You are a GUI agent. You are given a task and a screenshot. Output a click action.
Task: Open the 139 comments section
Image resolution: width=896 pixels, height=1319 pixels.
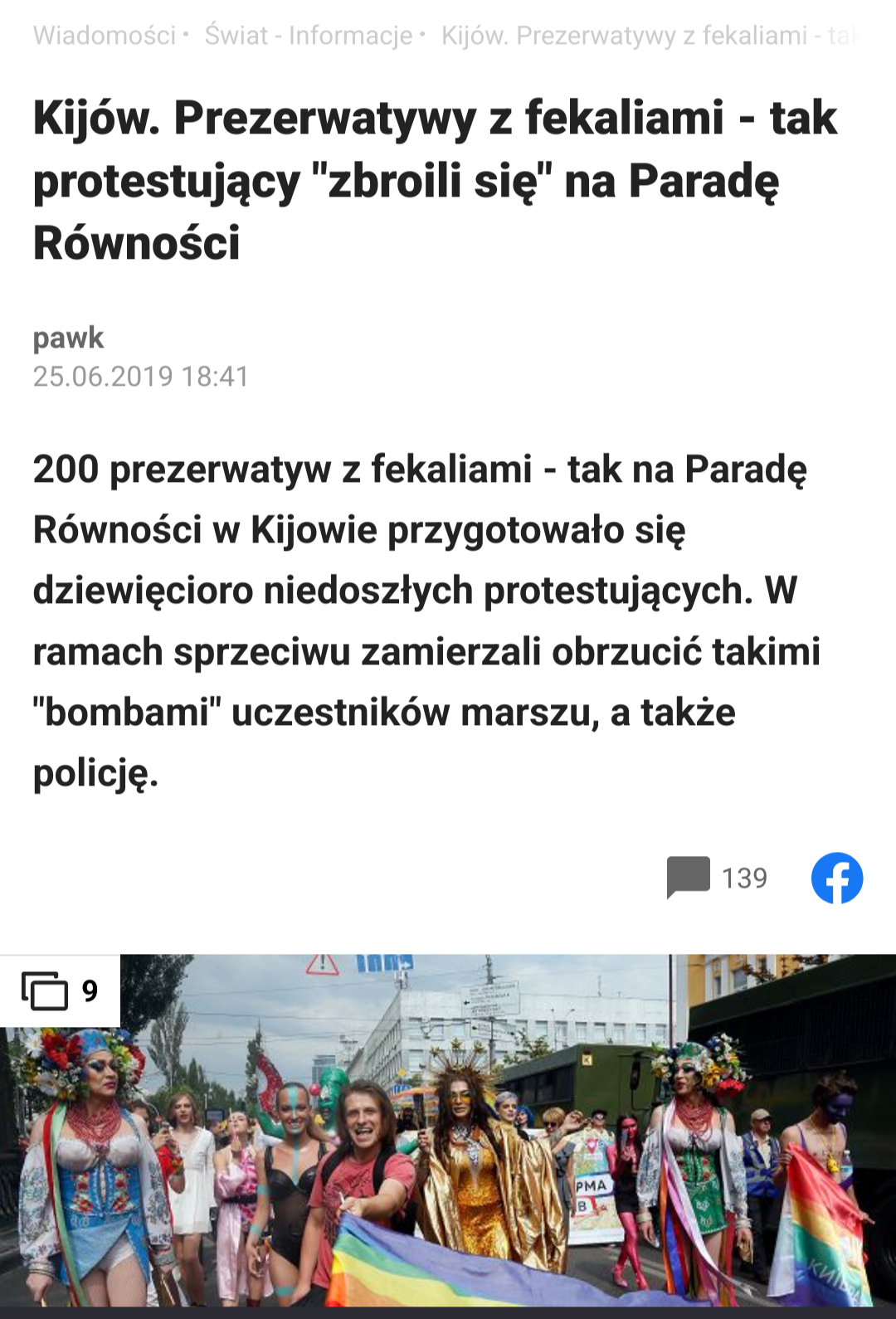click(717, 878)
